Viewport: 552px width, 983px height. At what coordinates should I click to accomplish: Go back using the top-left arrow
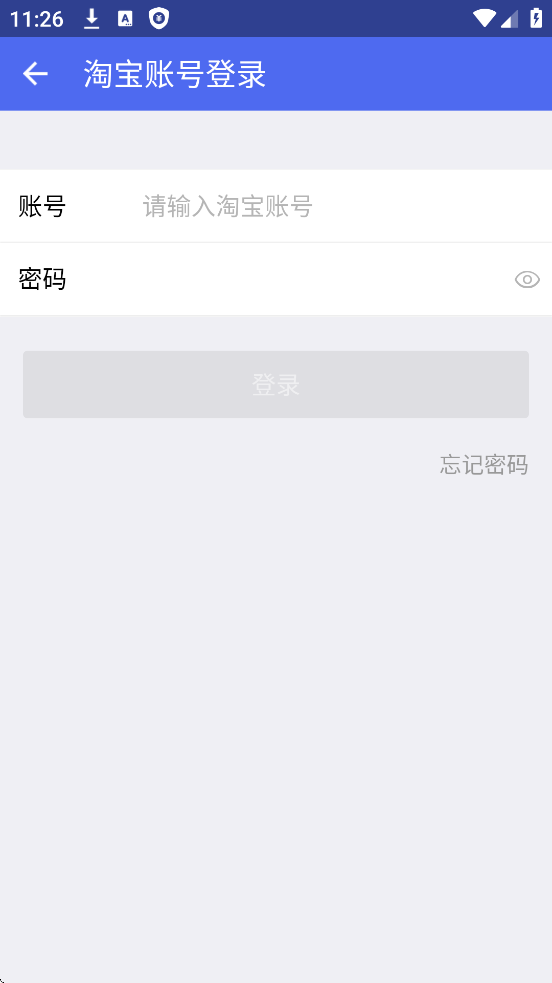[x=35, y=74]
